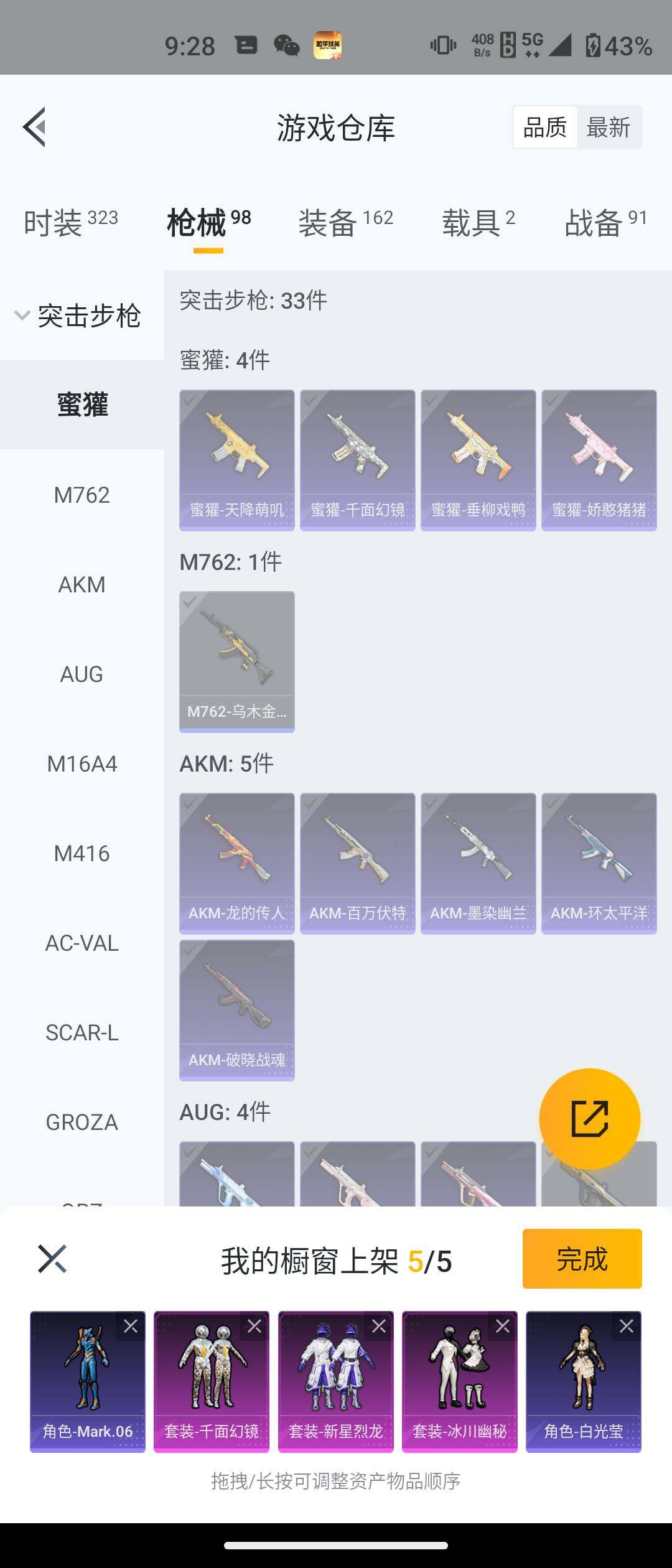Select the 蜜獾-天降萌叽 skin
The height and width of the screenshot is (1568, 672).
click(236, 459)
